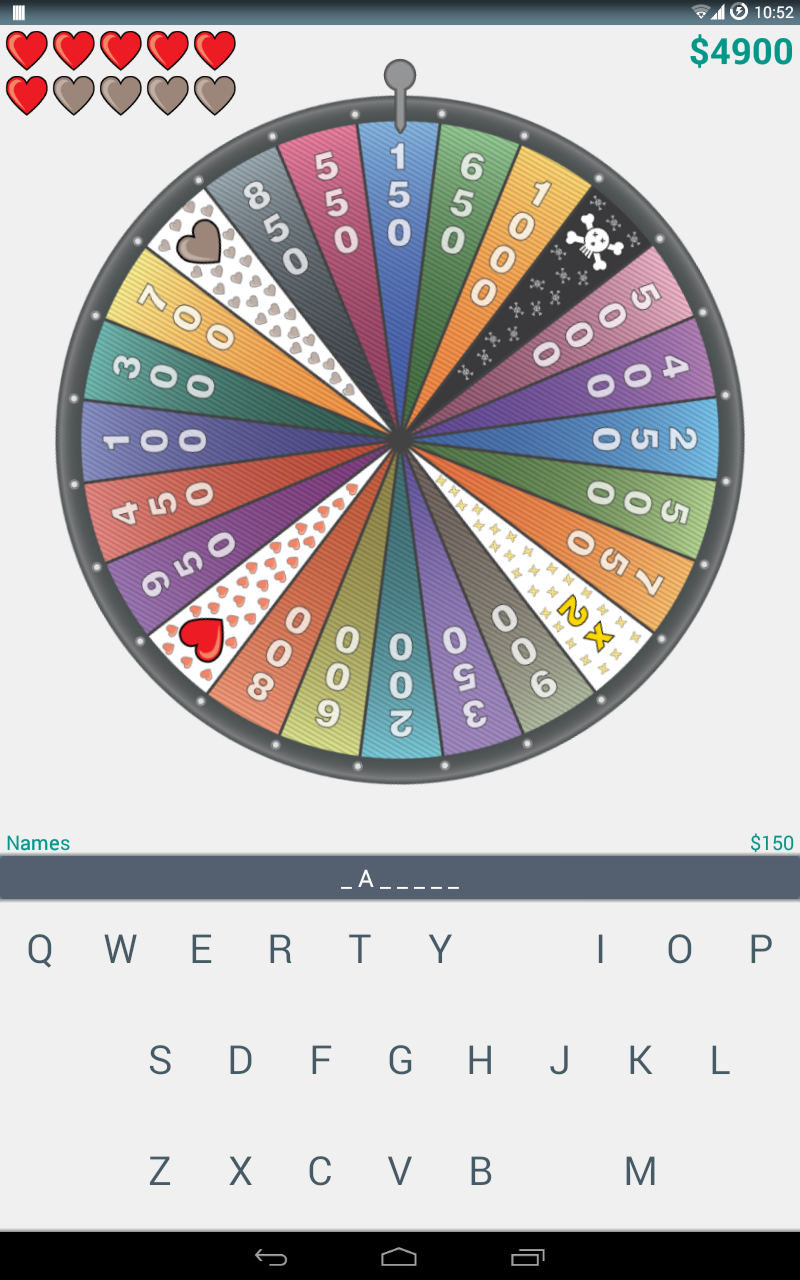Image resolution: width=800 pixels, height=1280 pixels.
Task: Tap the fortune wheel to spin it
Action: (400, 440)
